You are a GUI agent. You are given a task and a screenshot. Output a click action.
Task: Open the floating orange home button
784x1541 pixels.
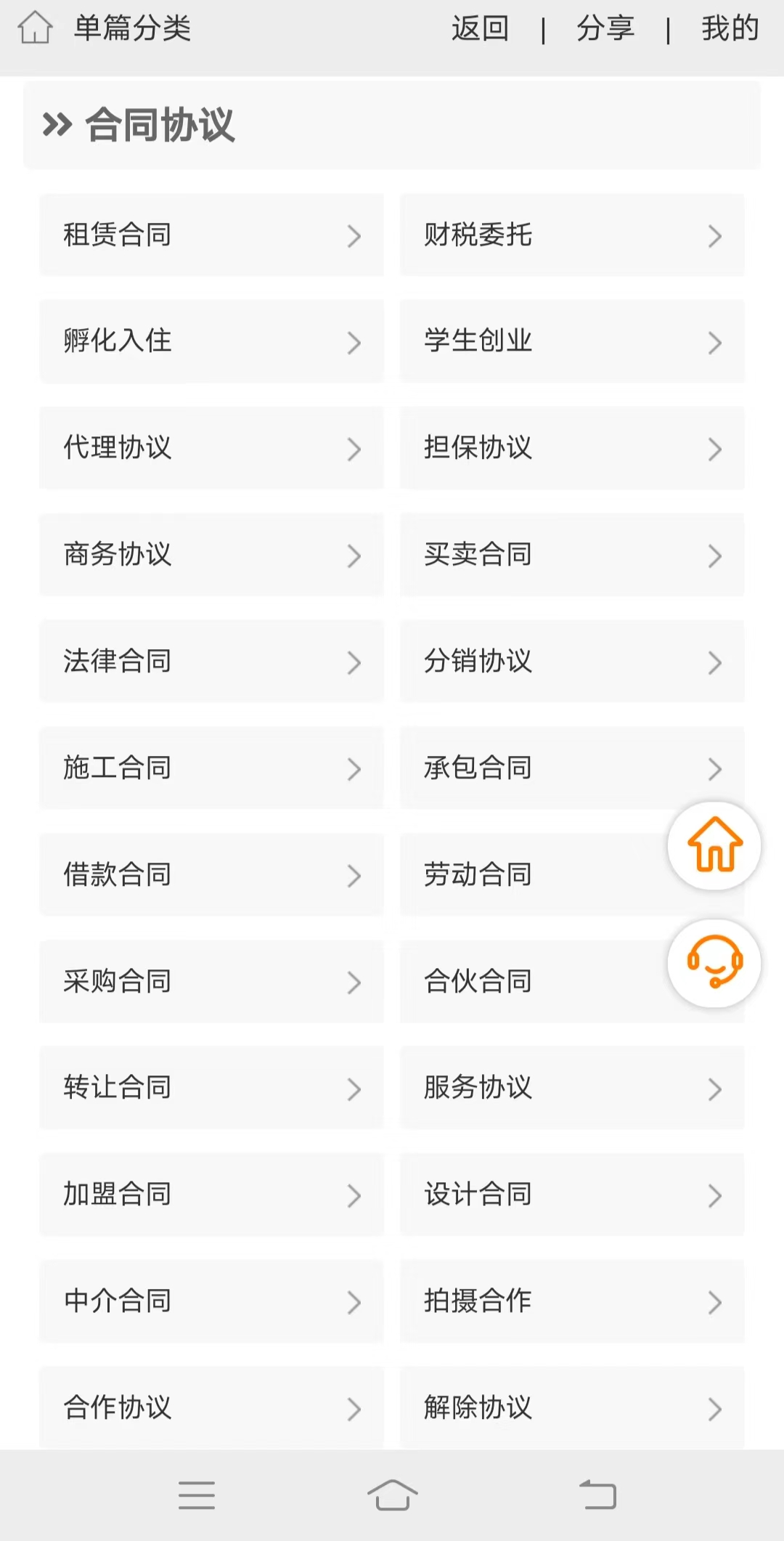point(714,846)
